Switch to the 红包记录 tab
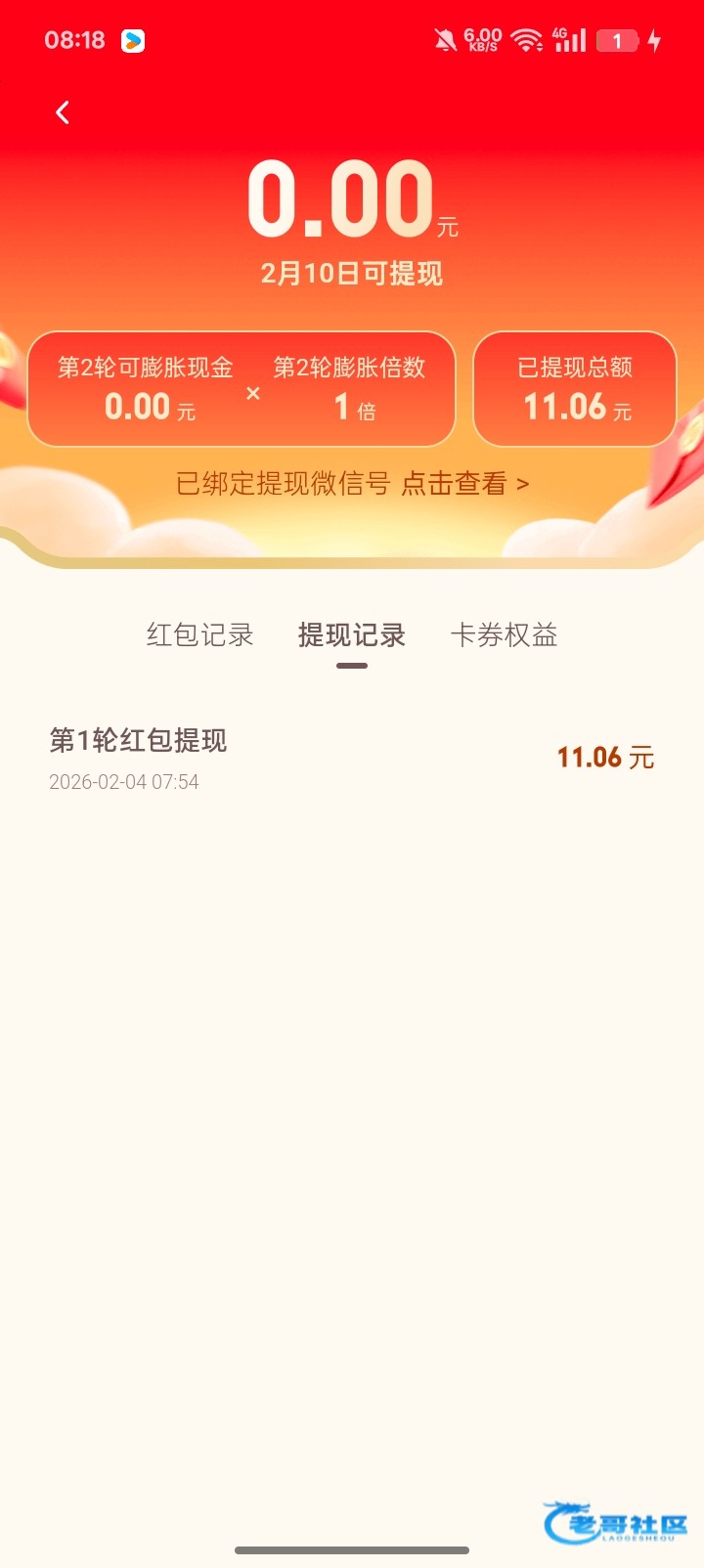This screenshot has width=704, height=1568. 199,635
